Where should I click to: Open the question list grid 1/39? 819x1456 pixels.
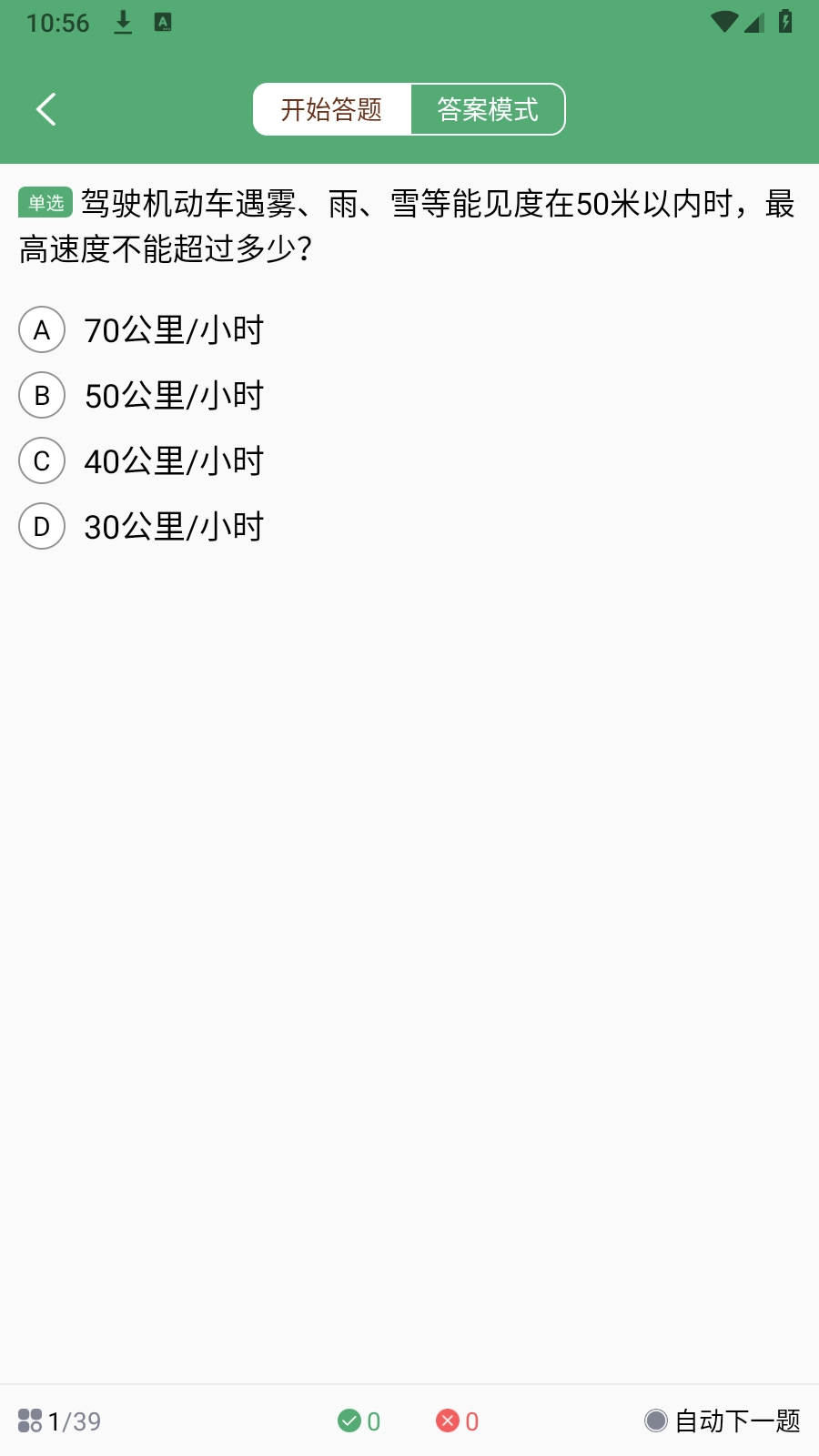coord(59,1421)
